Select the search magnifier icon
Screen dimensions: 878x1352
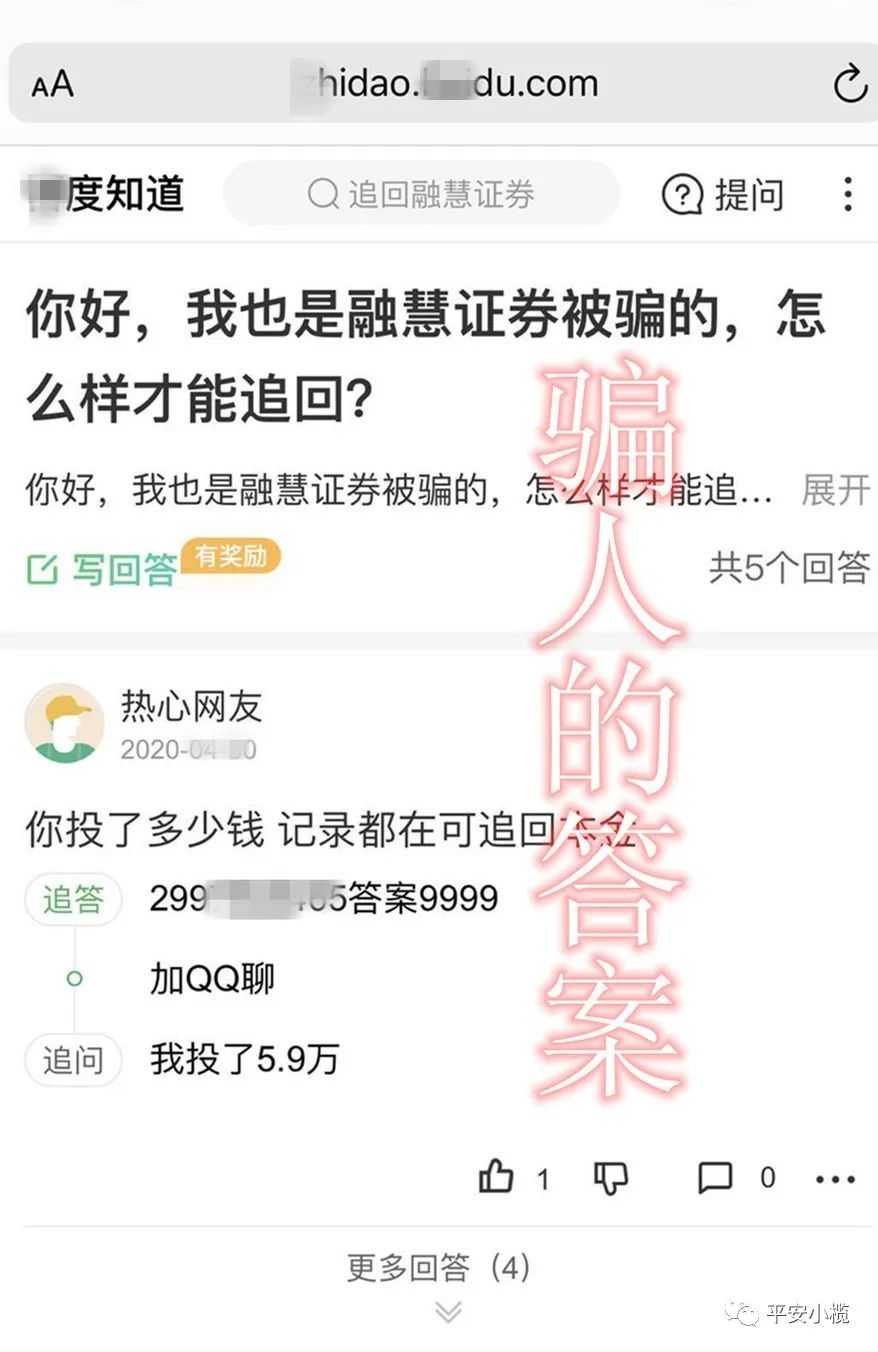pyautogui.click(x=322, y=195)
